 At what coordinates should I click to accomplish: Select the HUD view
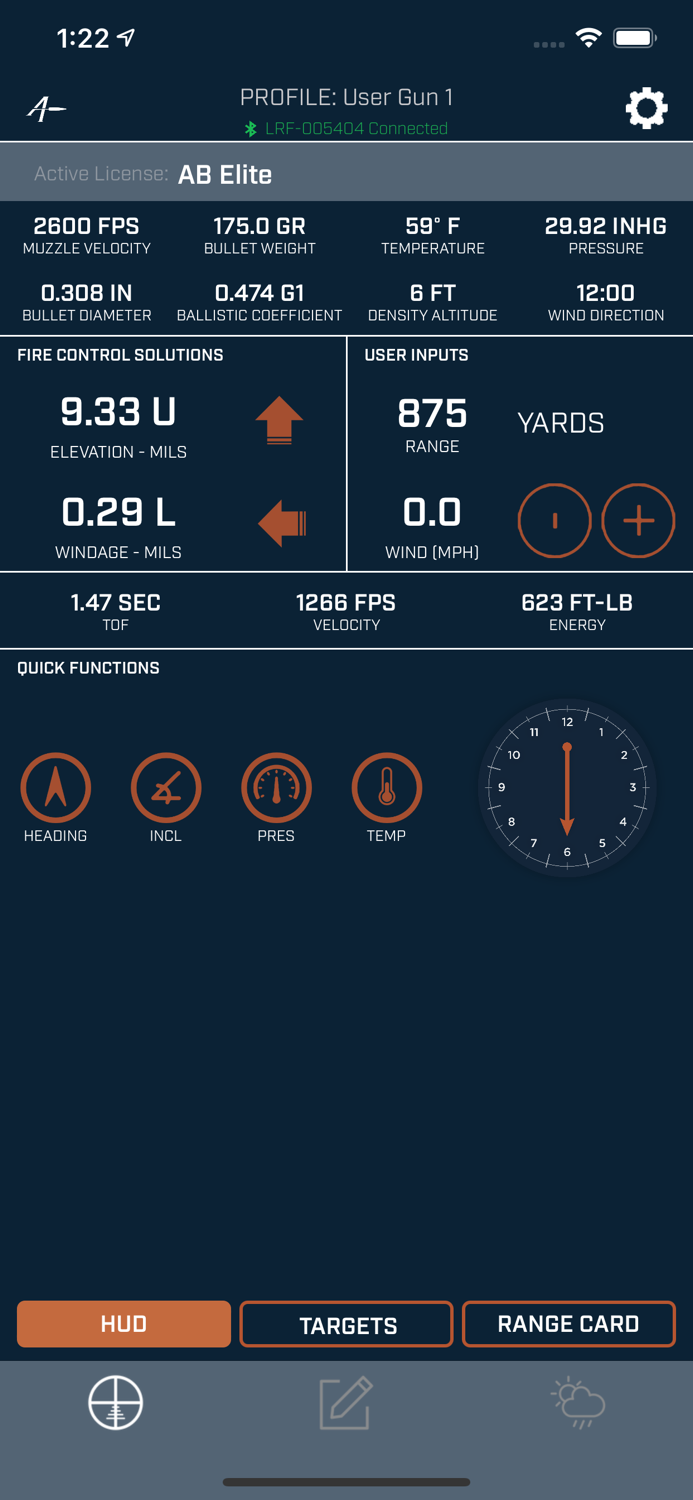[x=124, y=1324]
